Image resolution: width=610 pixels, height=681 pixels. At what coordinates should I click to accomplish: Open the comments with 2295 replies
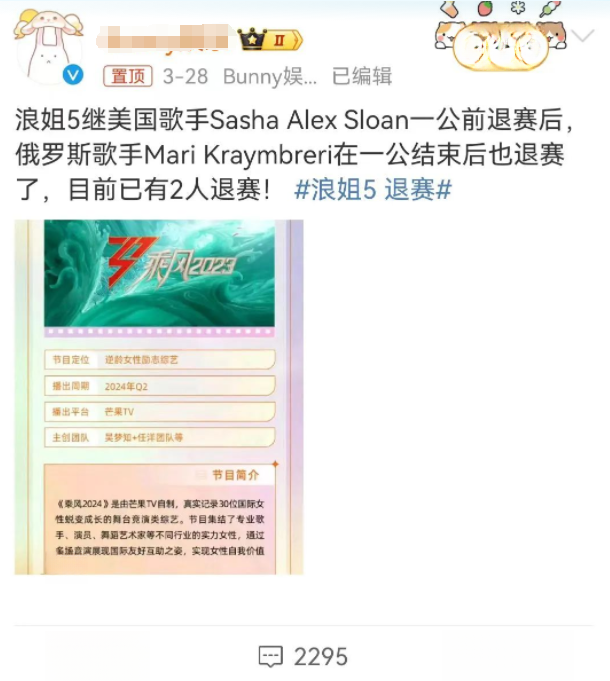[303, 656]
